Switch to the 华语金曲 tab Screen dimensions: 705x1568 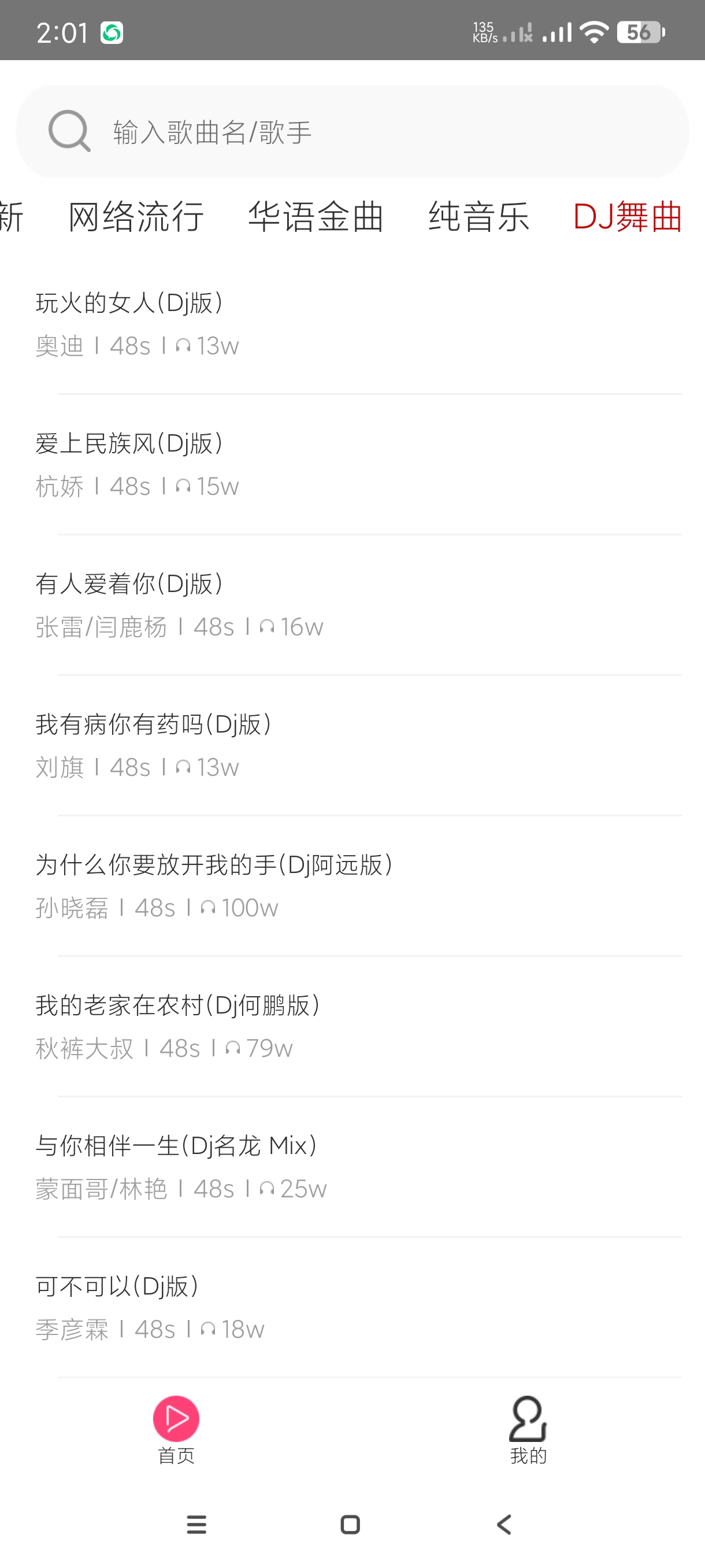point(316,217)
